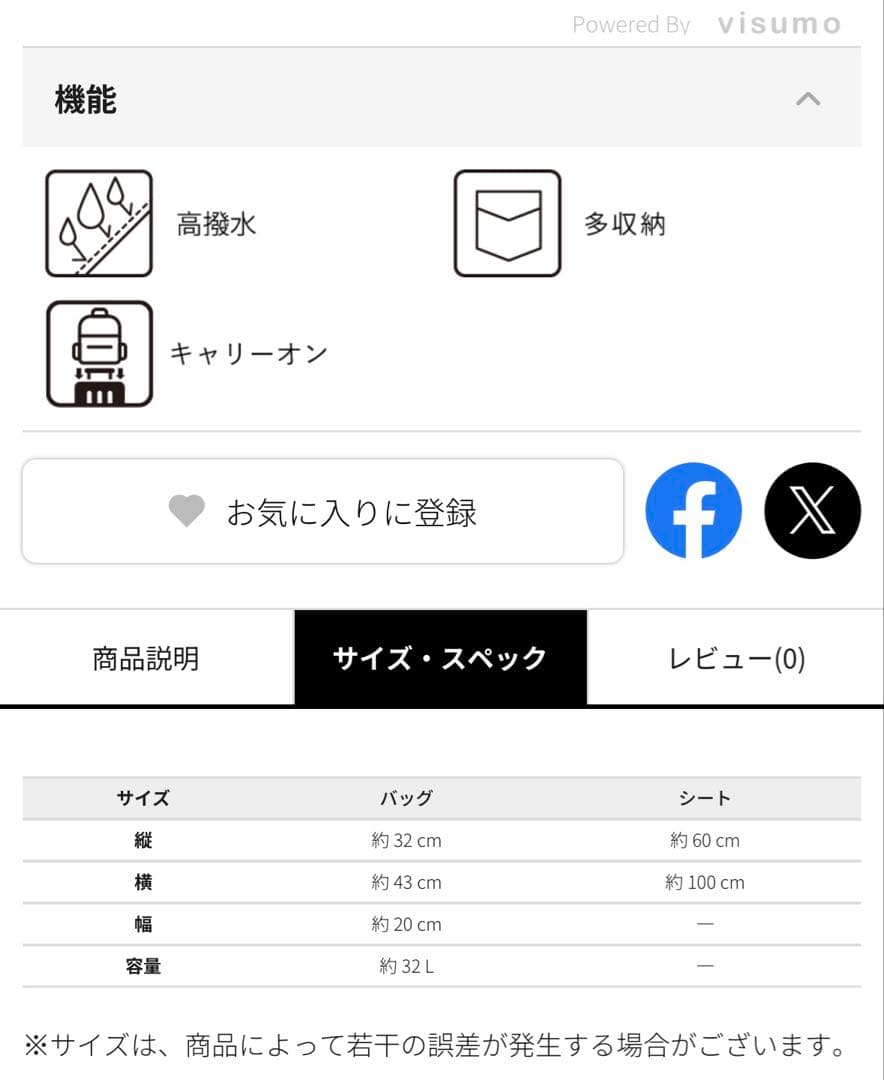884x1080 pixels.
Task: Click the chevron next to 機能
Action: pyautogui.click(x=808, y=99)
